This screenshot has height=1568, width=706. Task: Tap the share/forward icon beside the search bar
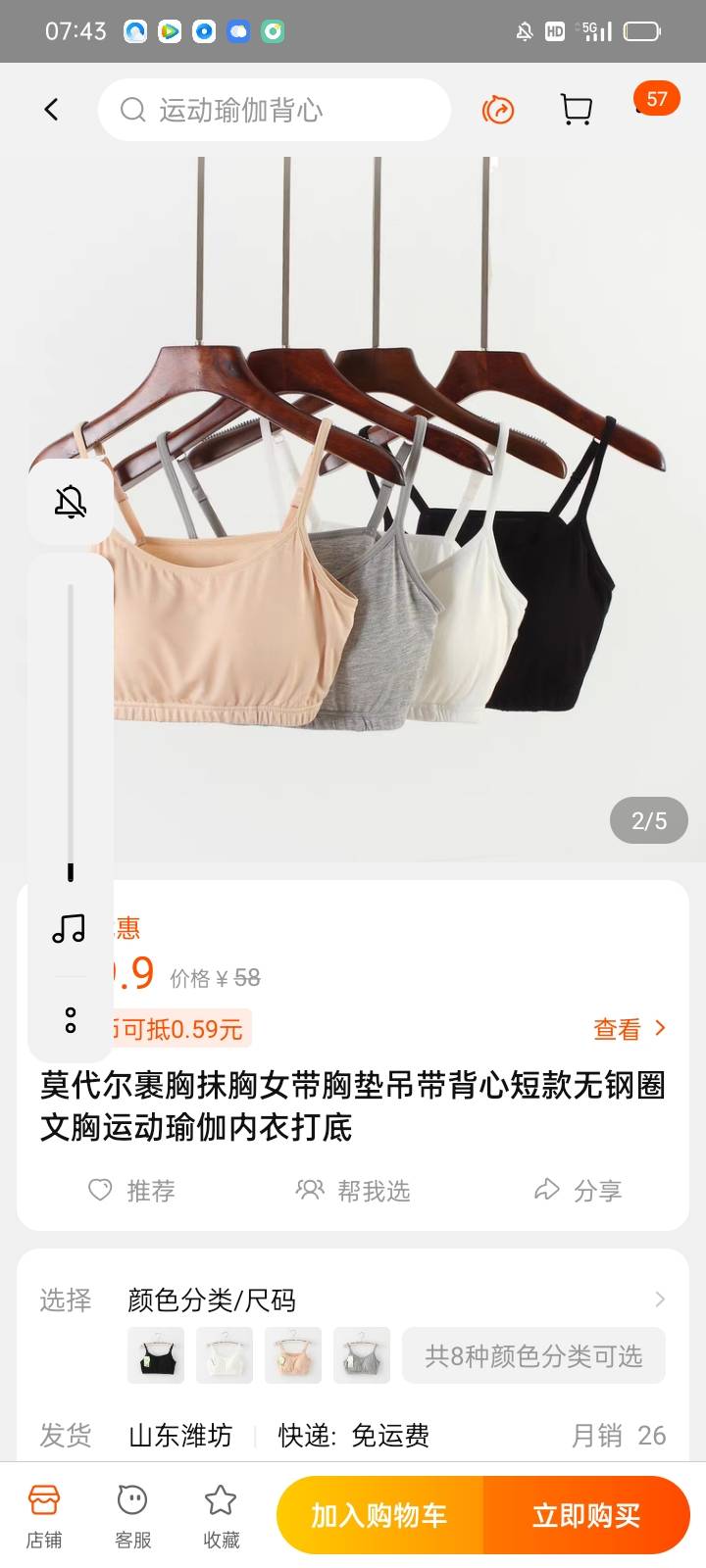click(498, 110)
